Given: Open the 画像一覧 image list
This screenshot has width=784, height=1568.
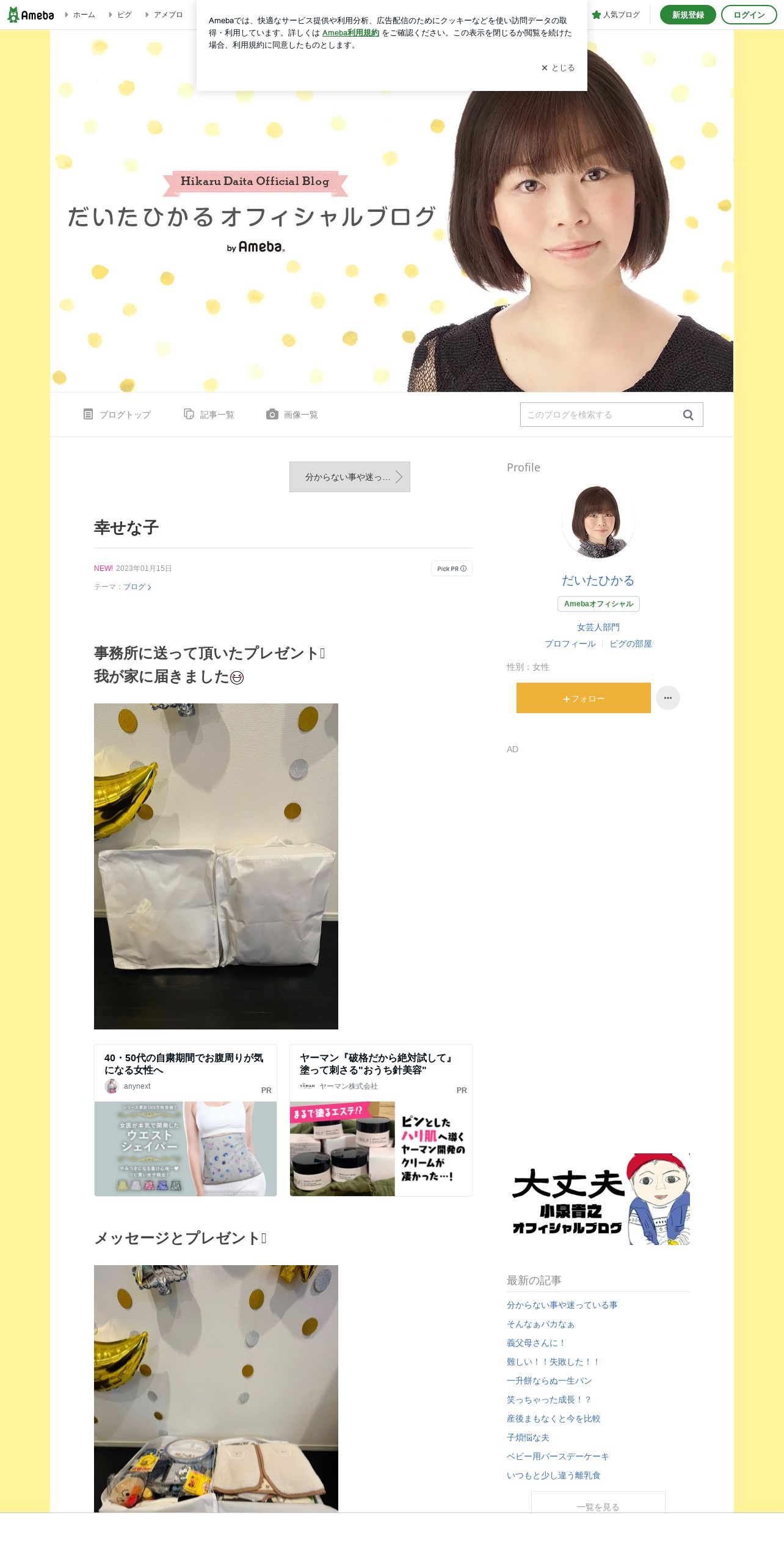Looking at the screenshot, I should pyautogui.click(x=292, y=415).
